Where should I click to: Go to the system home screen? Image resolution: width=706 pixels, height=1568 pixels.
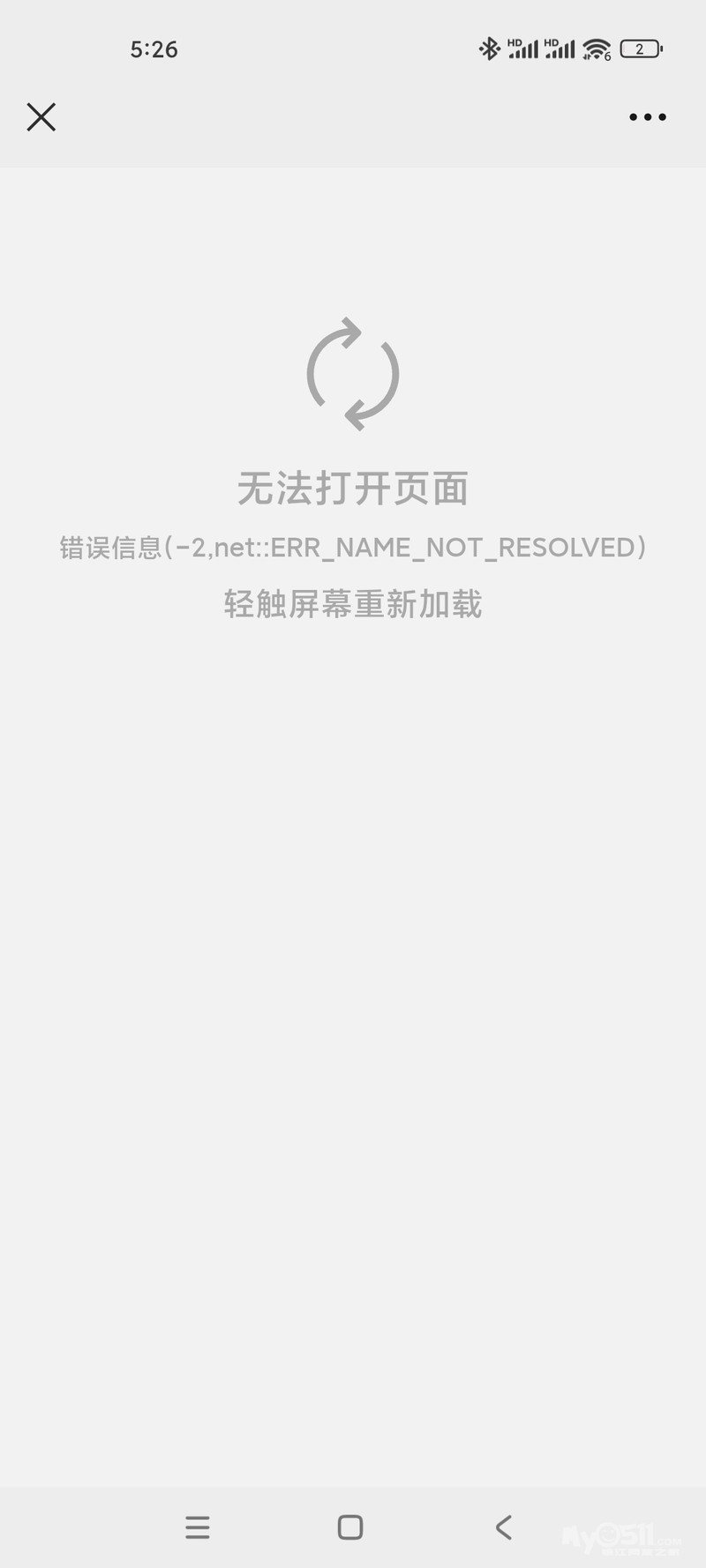(x=350, y=1527)
